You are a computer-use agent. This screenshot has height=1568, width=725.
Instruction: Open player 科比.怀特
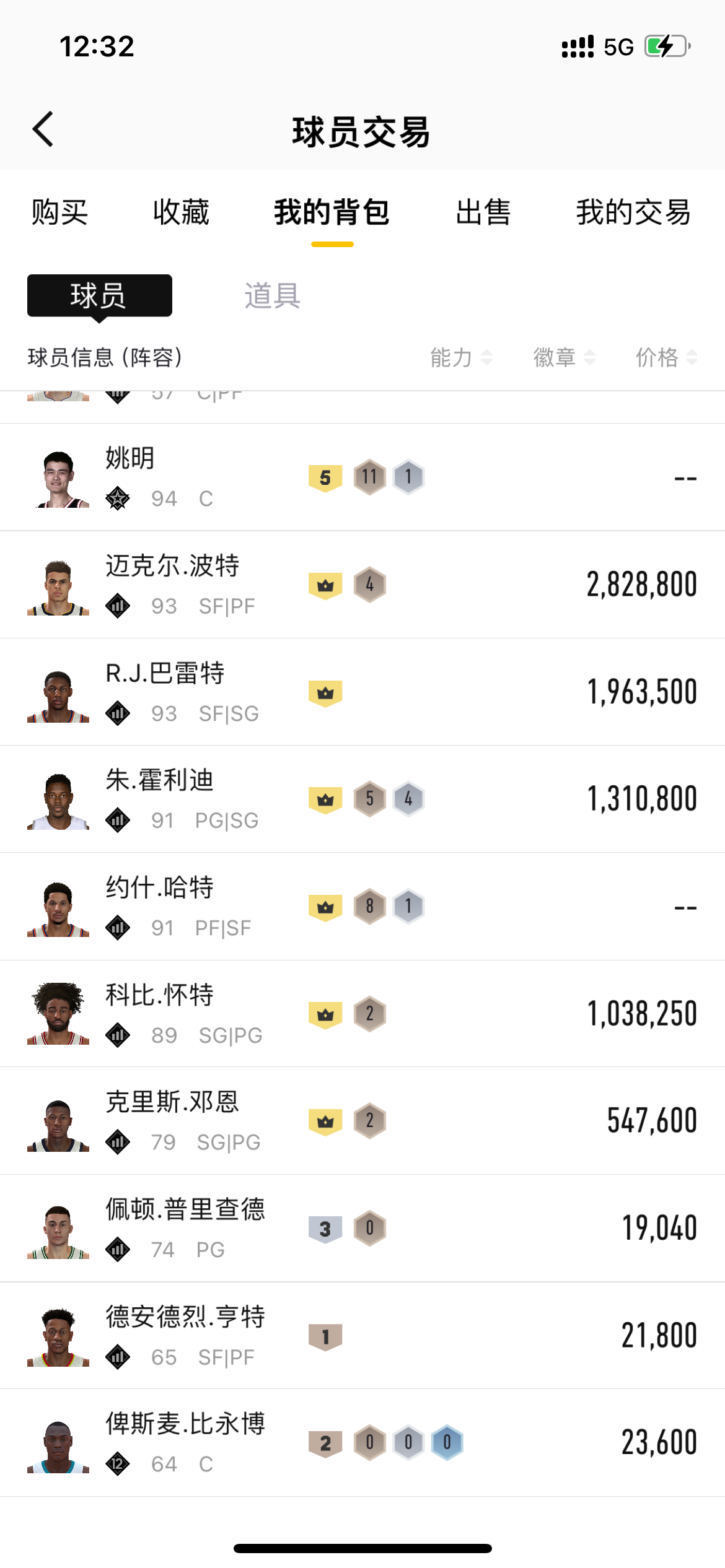tap(362, 1014)
